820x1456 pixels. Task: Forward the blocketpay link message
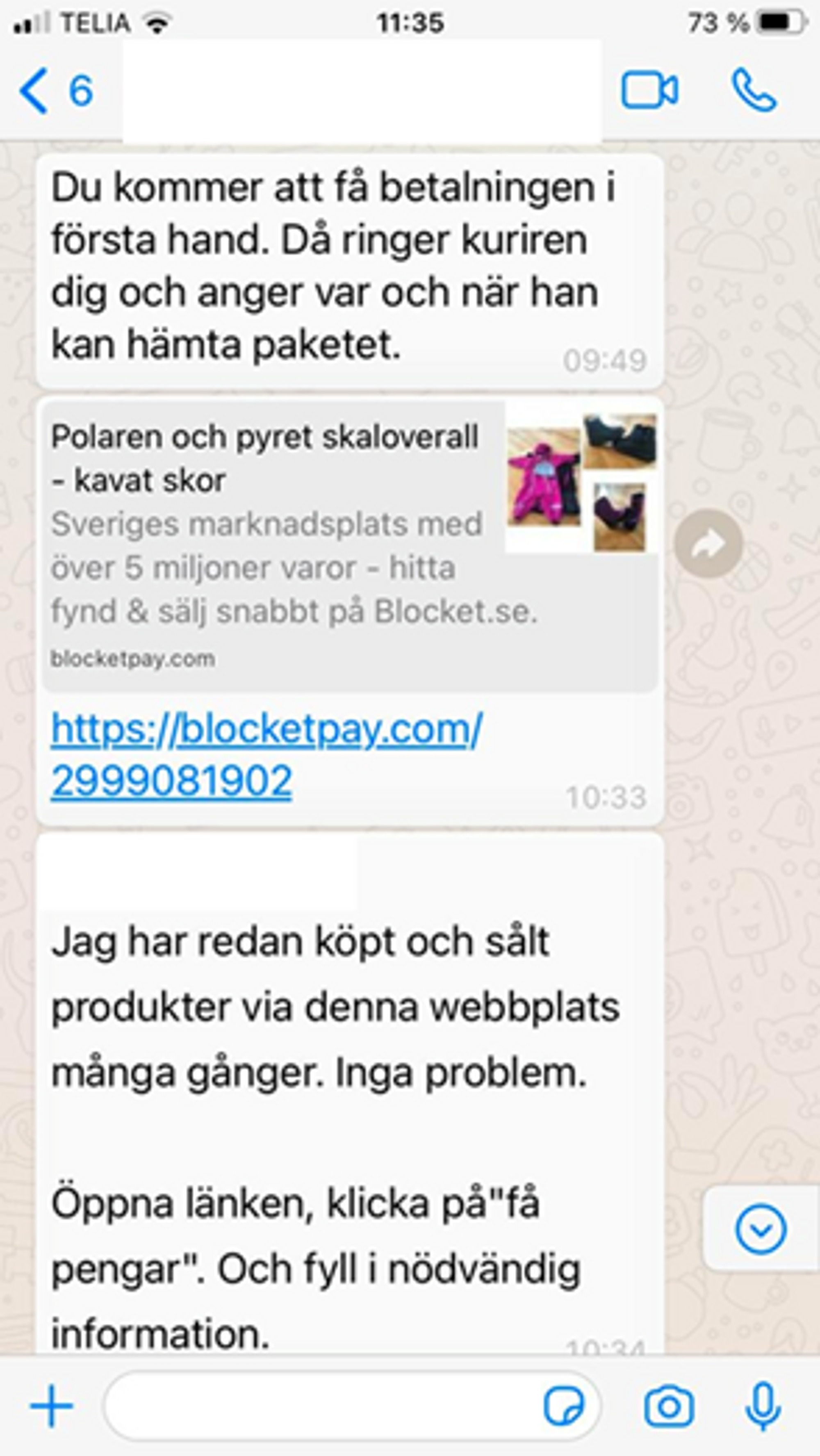pos(708,544)
